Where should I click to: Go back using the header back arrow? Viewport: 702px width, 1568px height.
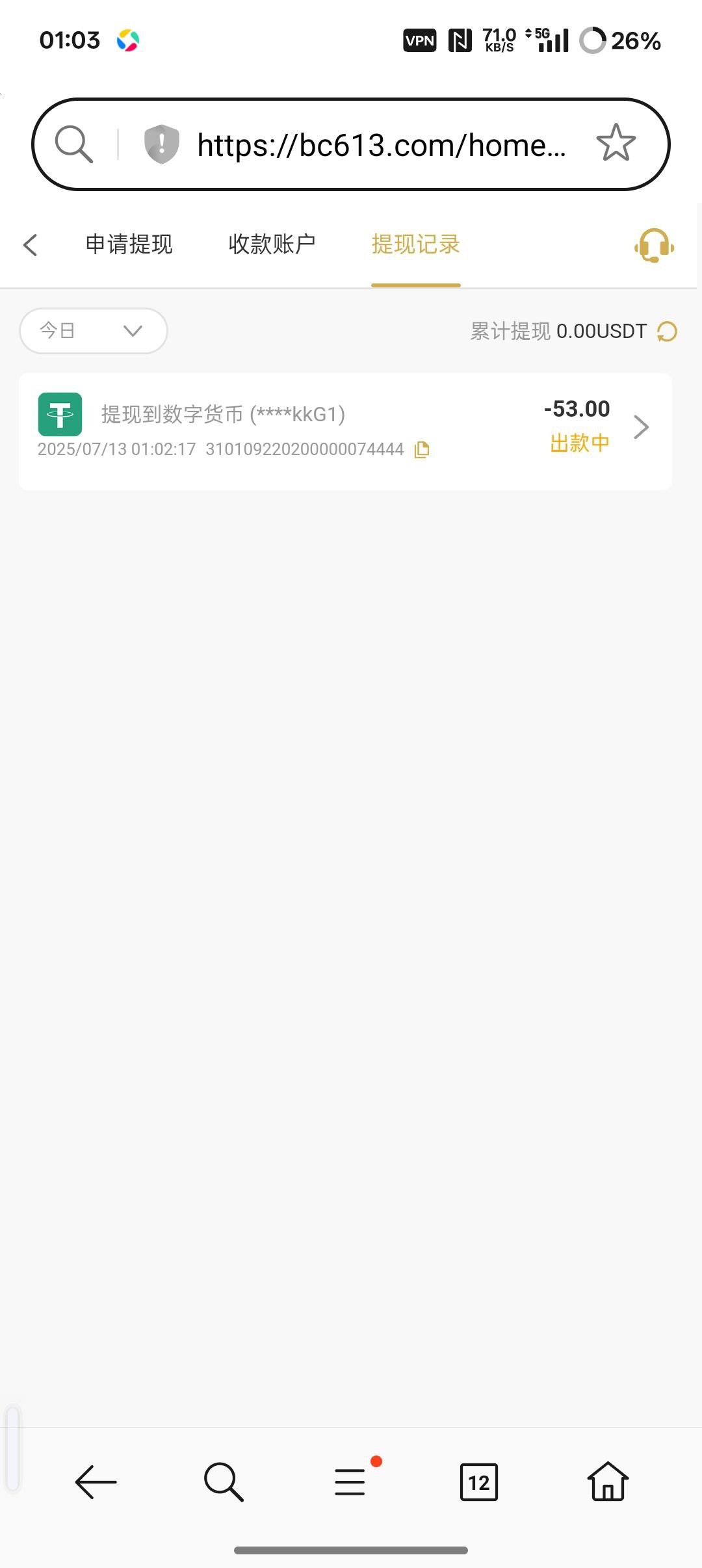(x=30, y=245)
